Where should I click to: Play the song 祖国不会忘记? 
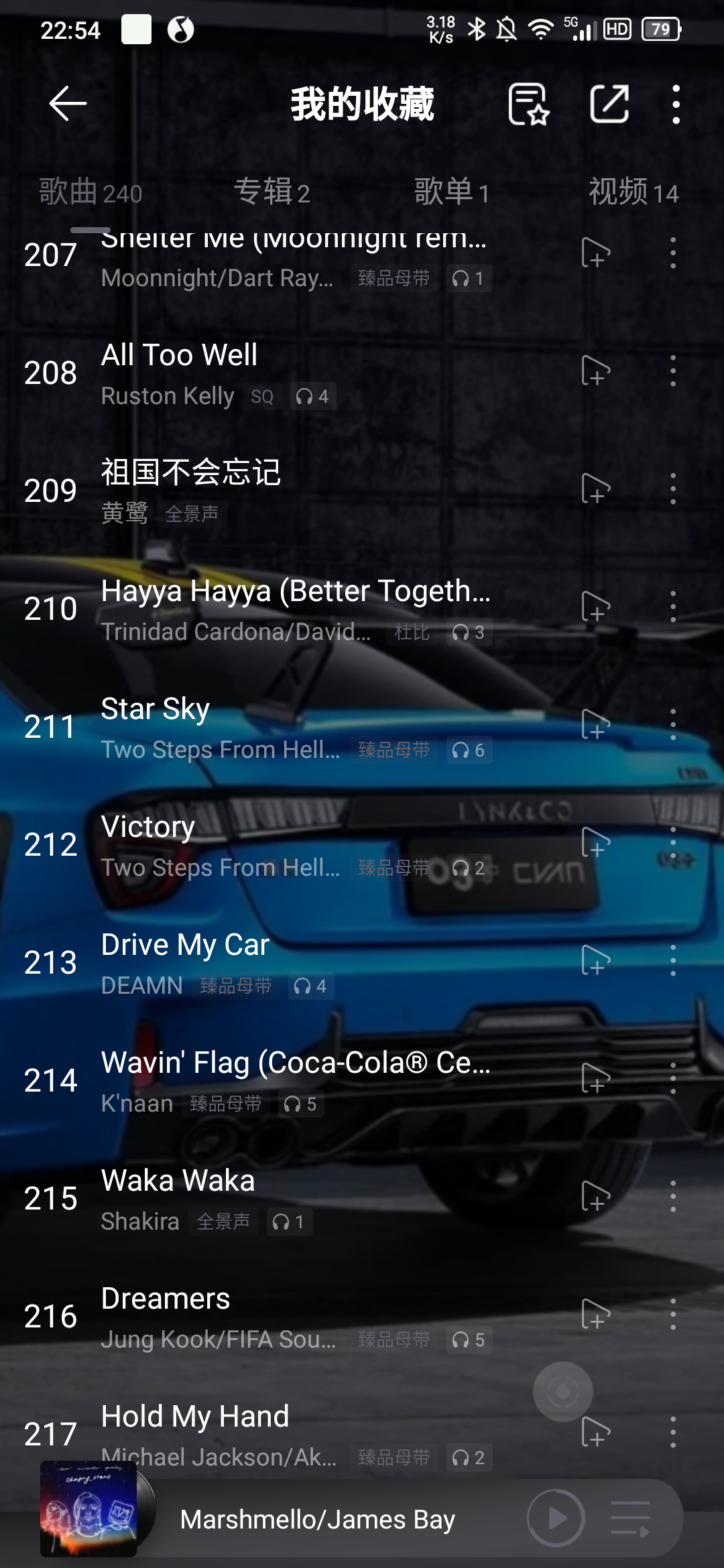point(295,490)
